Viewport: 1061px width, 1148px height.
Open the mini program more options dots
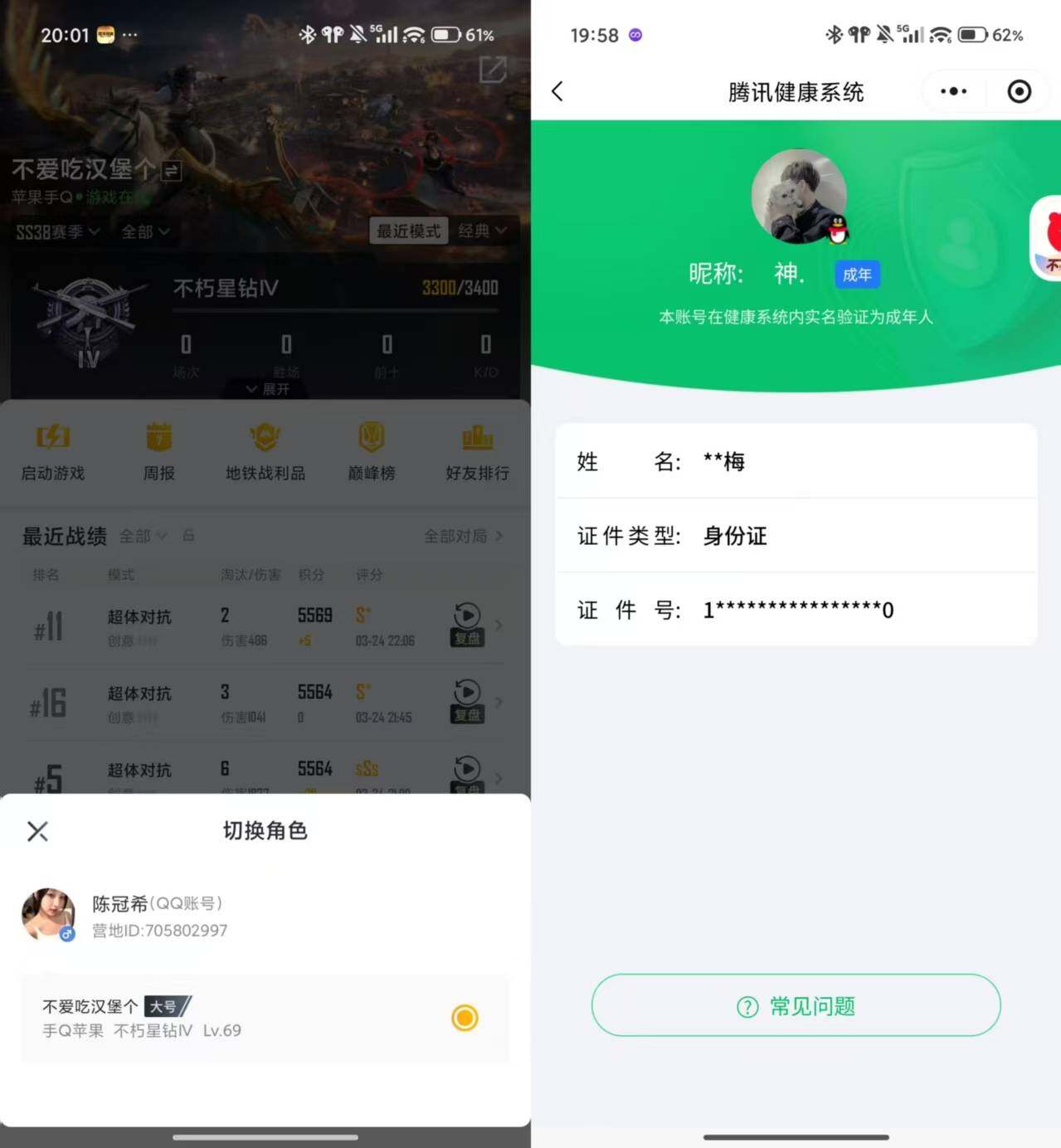(953, 91)
